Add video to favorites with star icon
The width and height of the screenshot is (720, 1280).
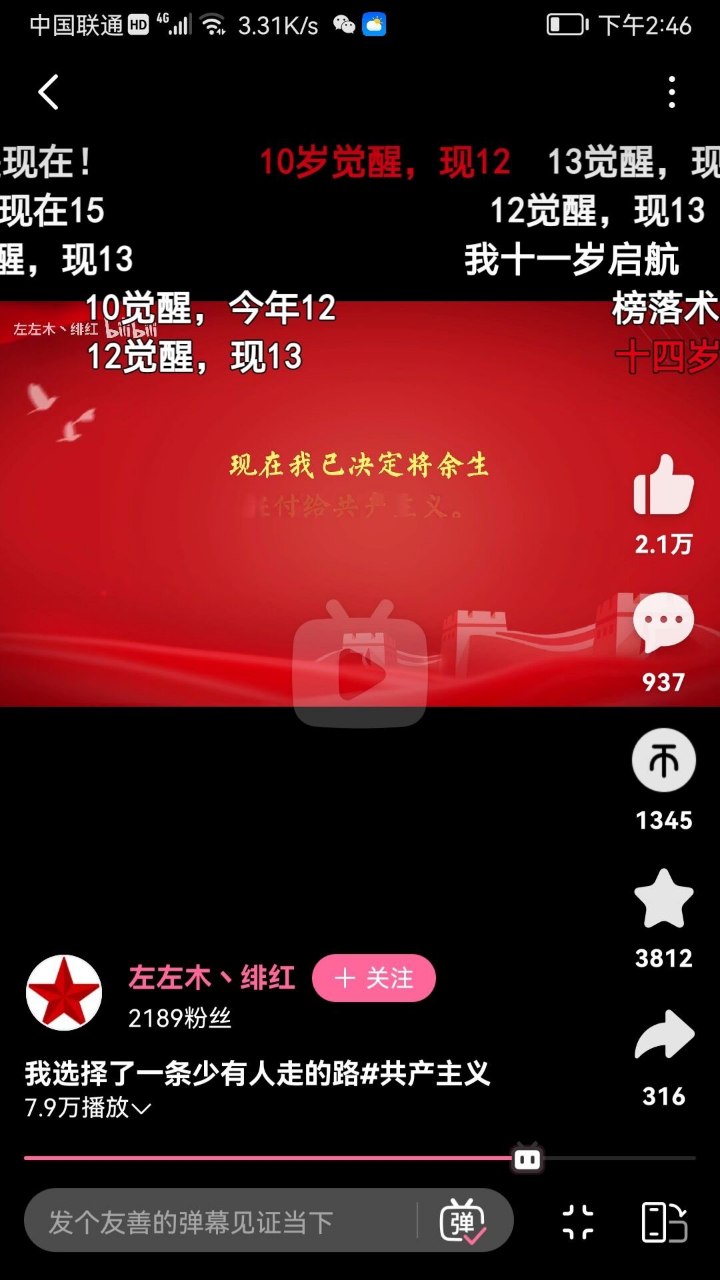pyautogui.click(x=664, y=900)
